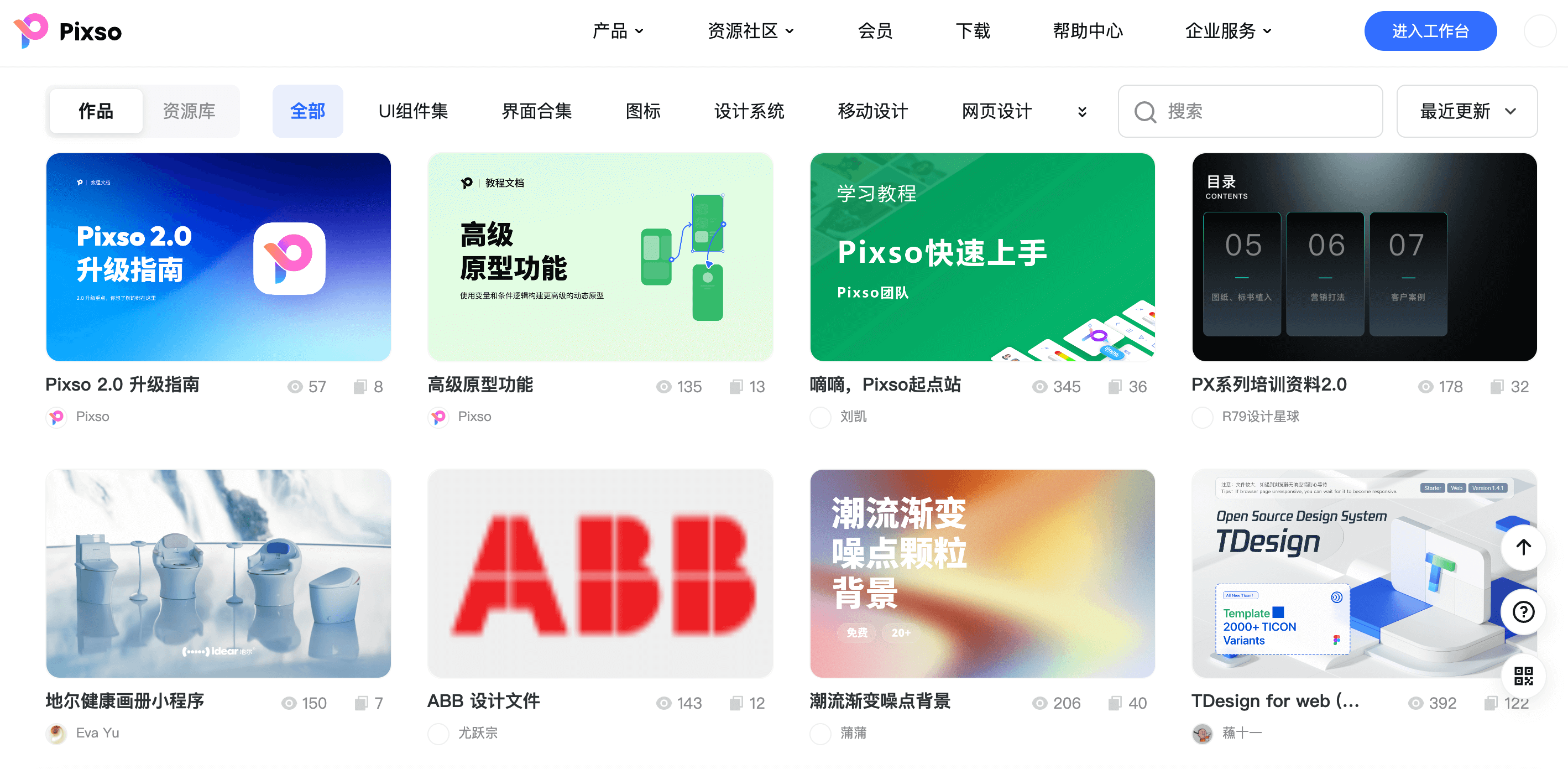This screenshot has height=769, width=1568.
Task: Open the 产品 dropdown menu
Action: point(617,31)
